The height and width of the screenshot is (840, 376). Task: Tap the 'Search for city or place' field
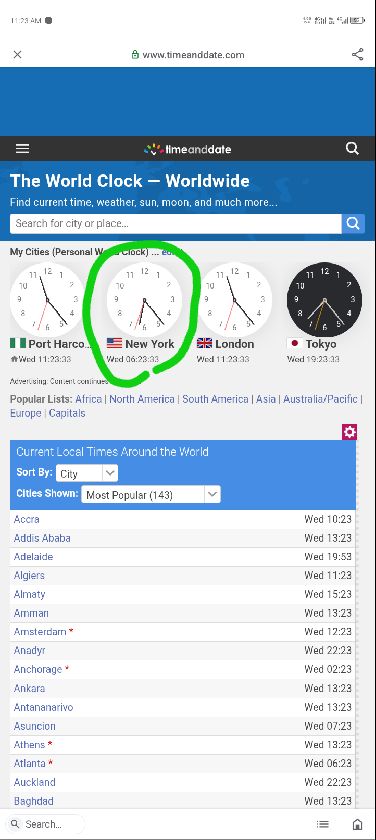tap(176, 223)
